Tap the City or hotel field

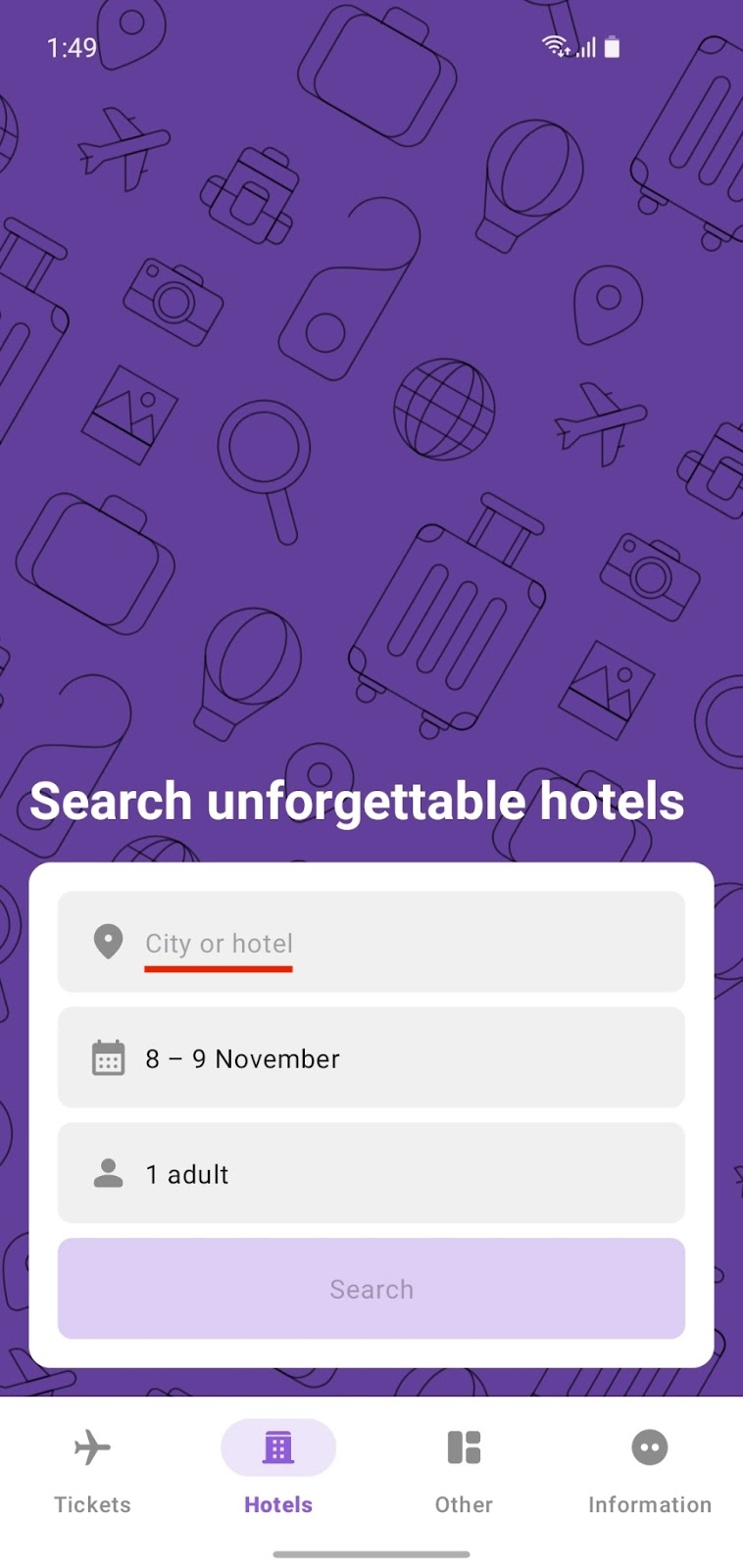point(371,942)
